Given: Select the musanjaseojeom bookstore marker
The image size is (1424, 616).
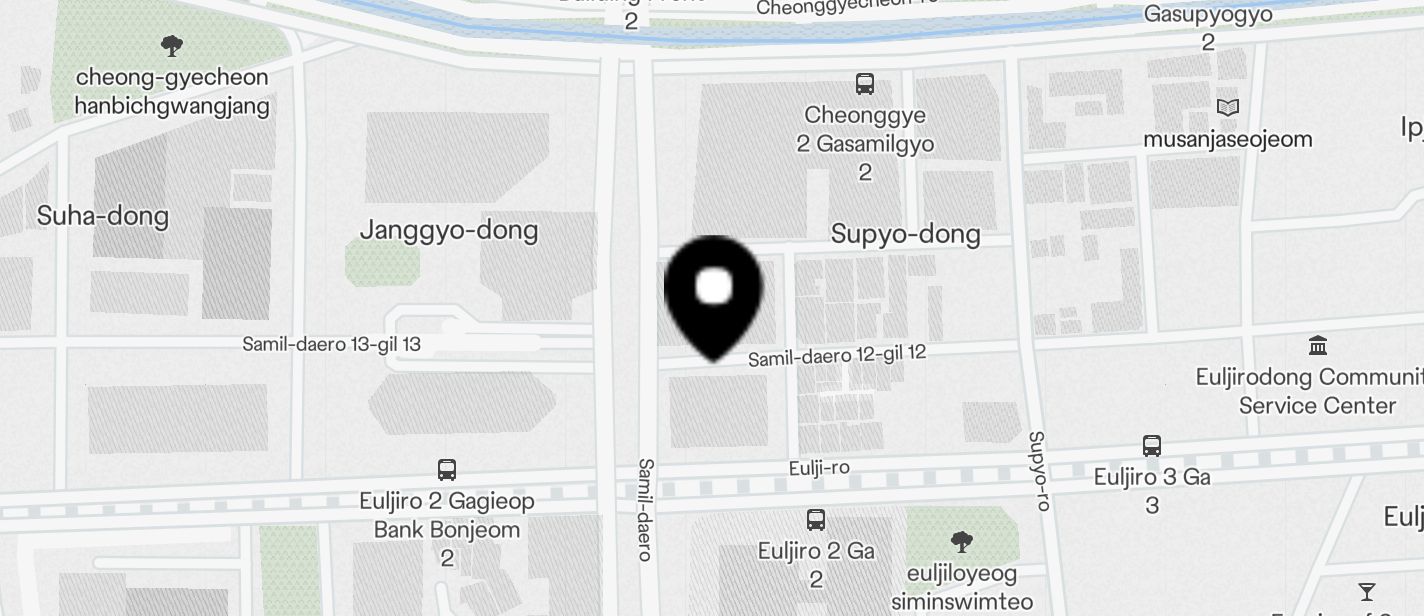Looking at the screenshot, I should pyautogui.click(x=1227, y=108).
